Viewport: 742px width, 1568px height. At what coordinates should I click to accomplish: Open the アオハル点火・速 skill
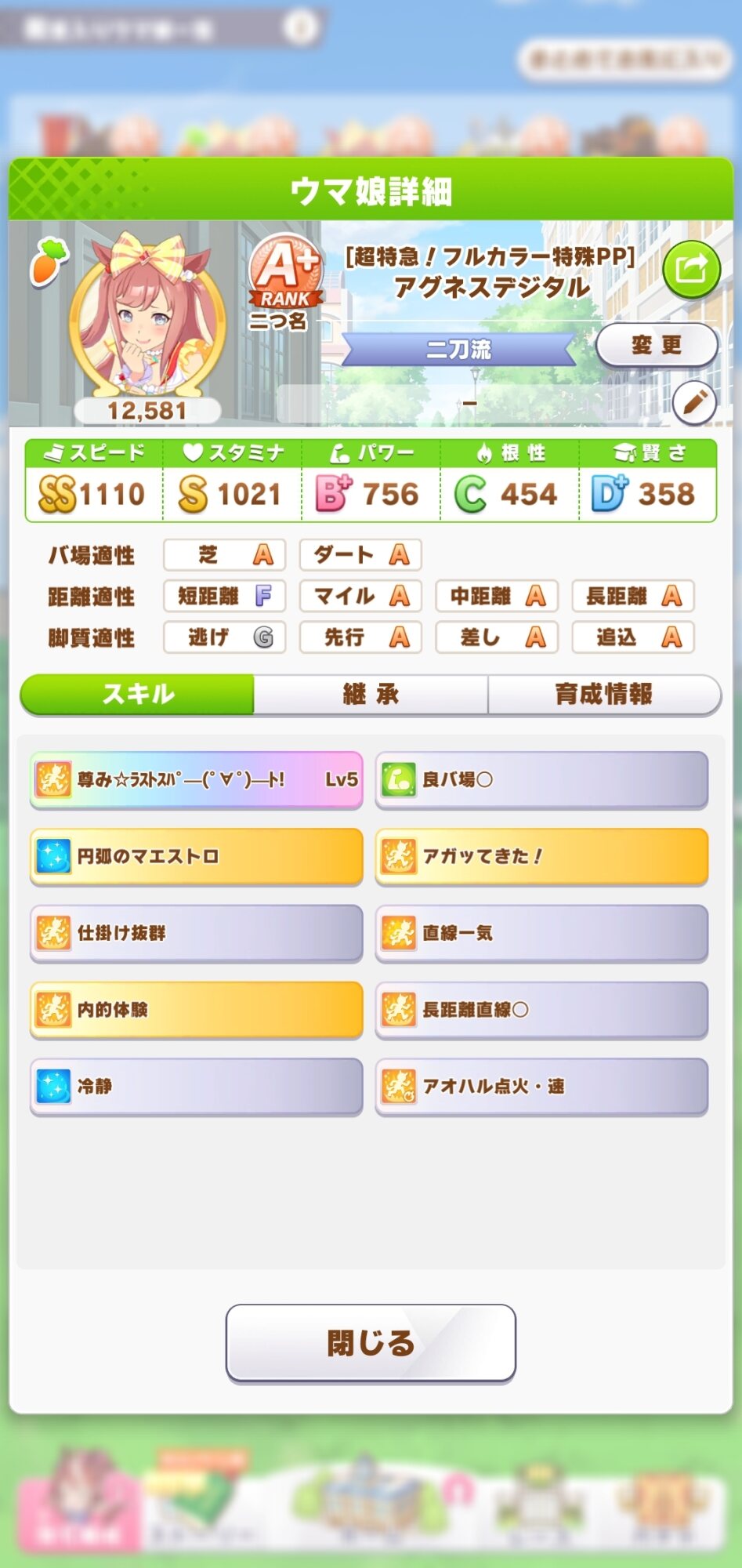[x=541, y=1086]
